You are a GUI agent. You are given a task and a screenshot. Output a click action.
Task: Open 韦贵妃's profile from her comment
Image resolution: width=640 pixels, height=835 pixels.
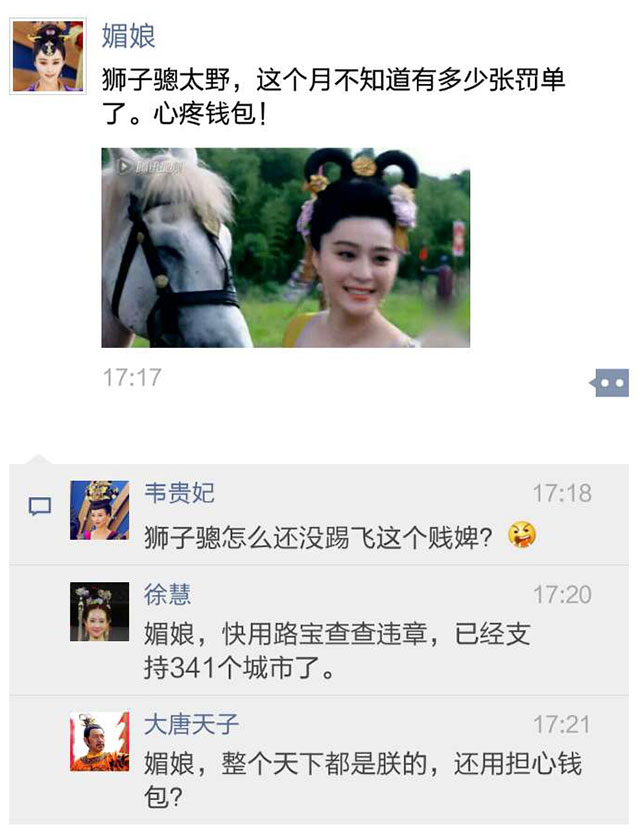point(179,493)
